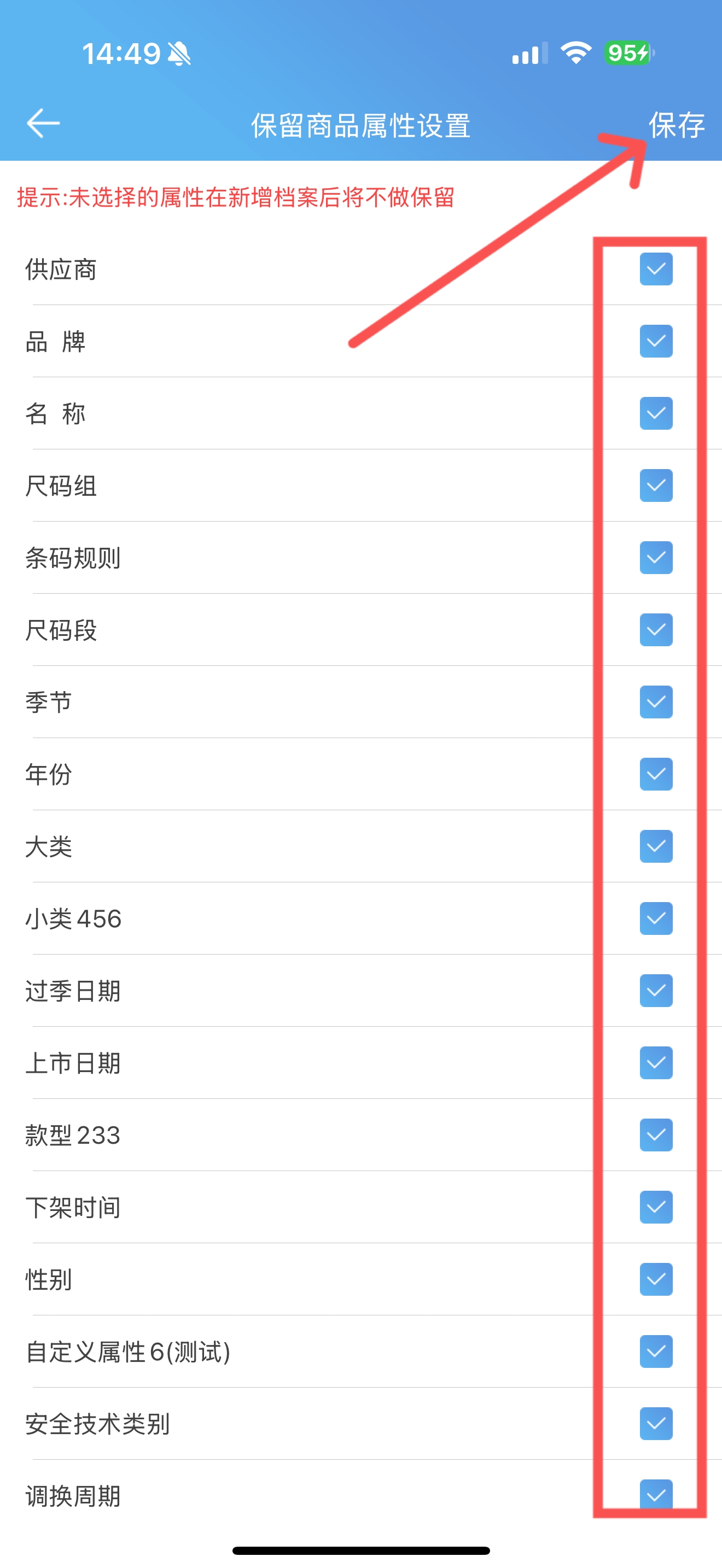
Task: Toggle 条码规则 checkbox off
Action: point(656,558)
